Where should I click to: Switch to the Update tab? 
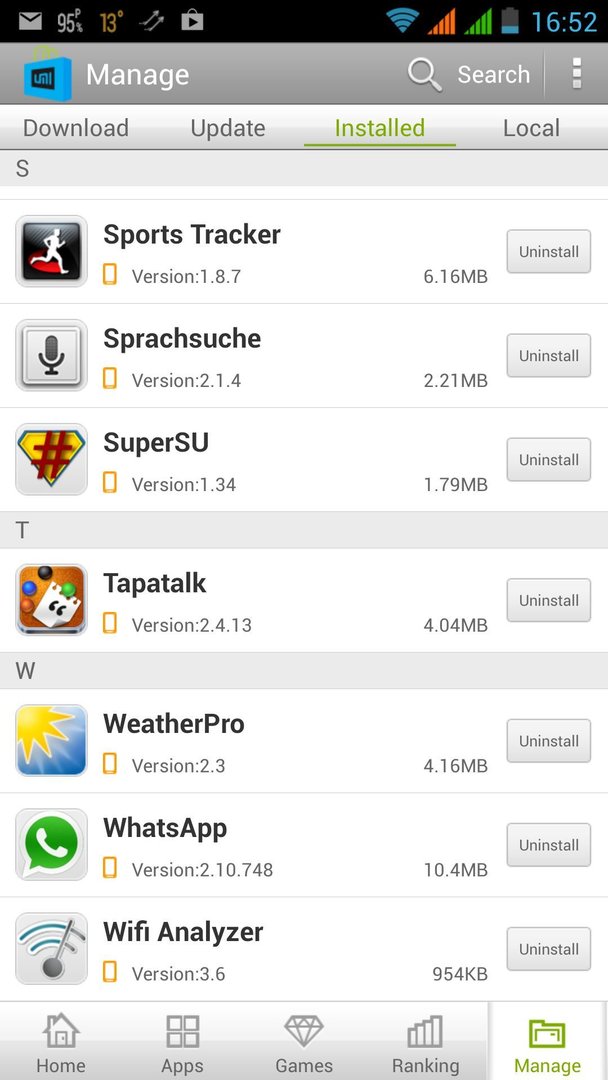coord(228,128)
